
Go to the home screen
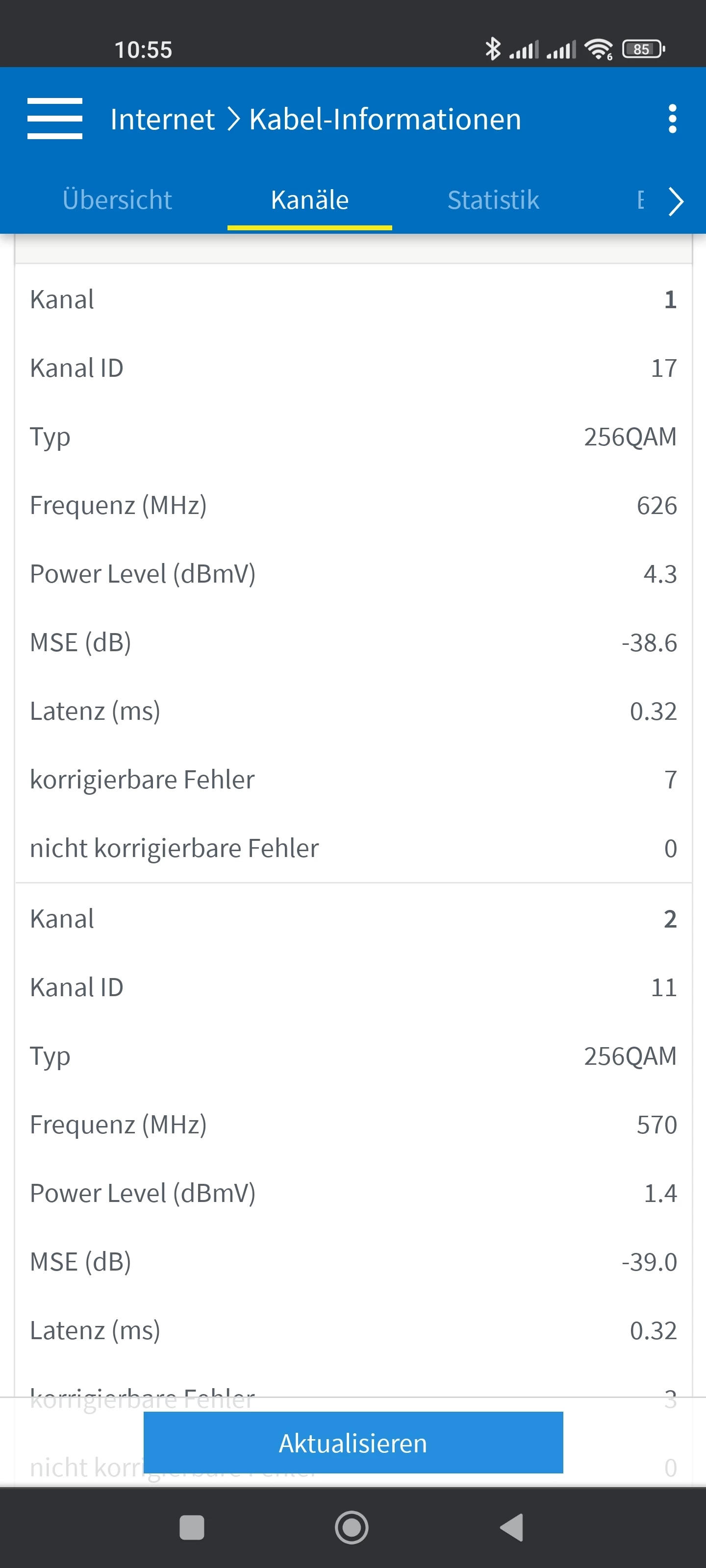click(x=352, y=1527)
